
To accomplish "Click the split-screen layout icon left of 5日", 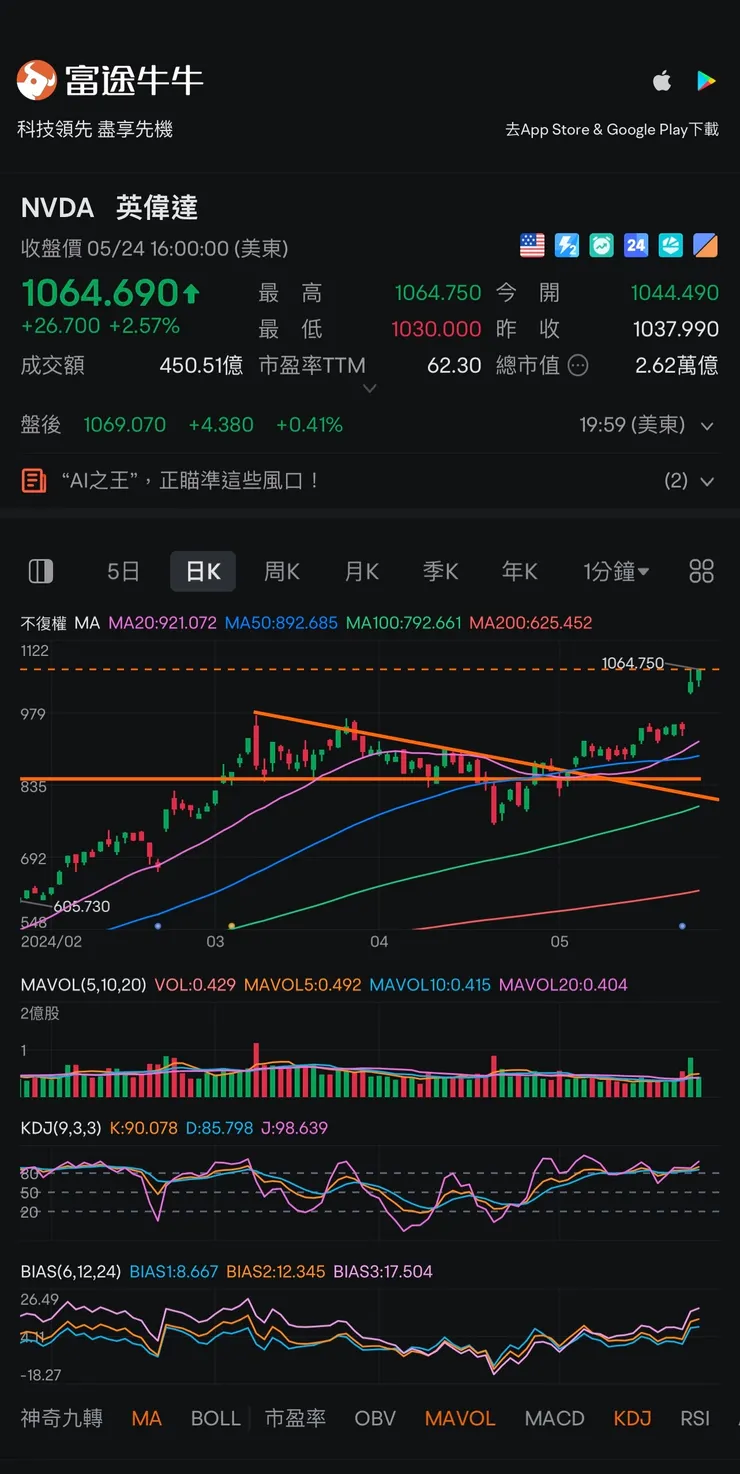I will [x=40, y=571].
